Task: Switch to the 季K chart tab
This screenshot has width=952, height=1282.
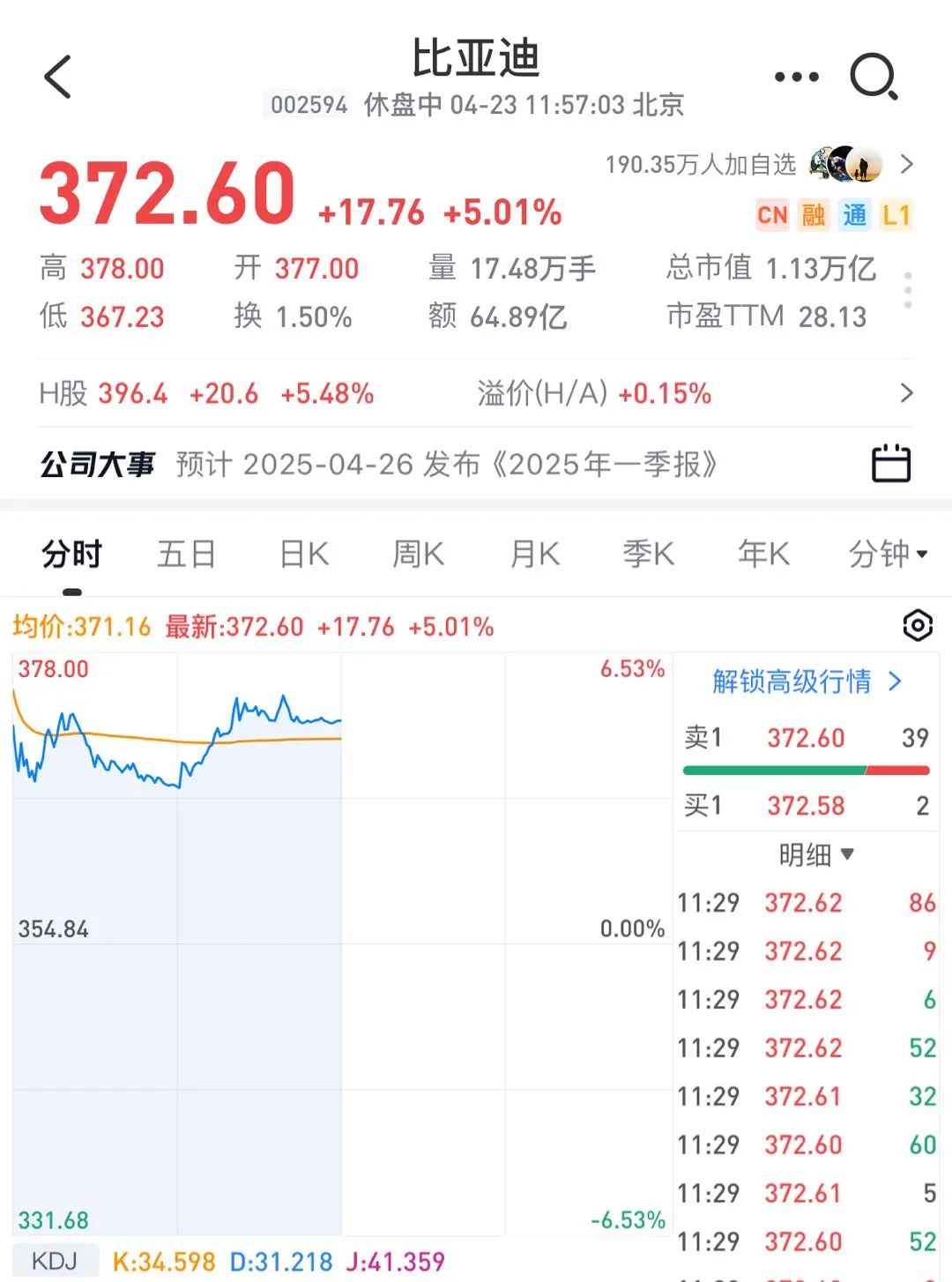Action: coord(649,555)
